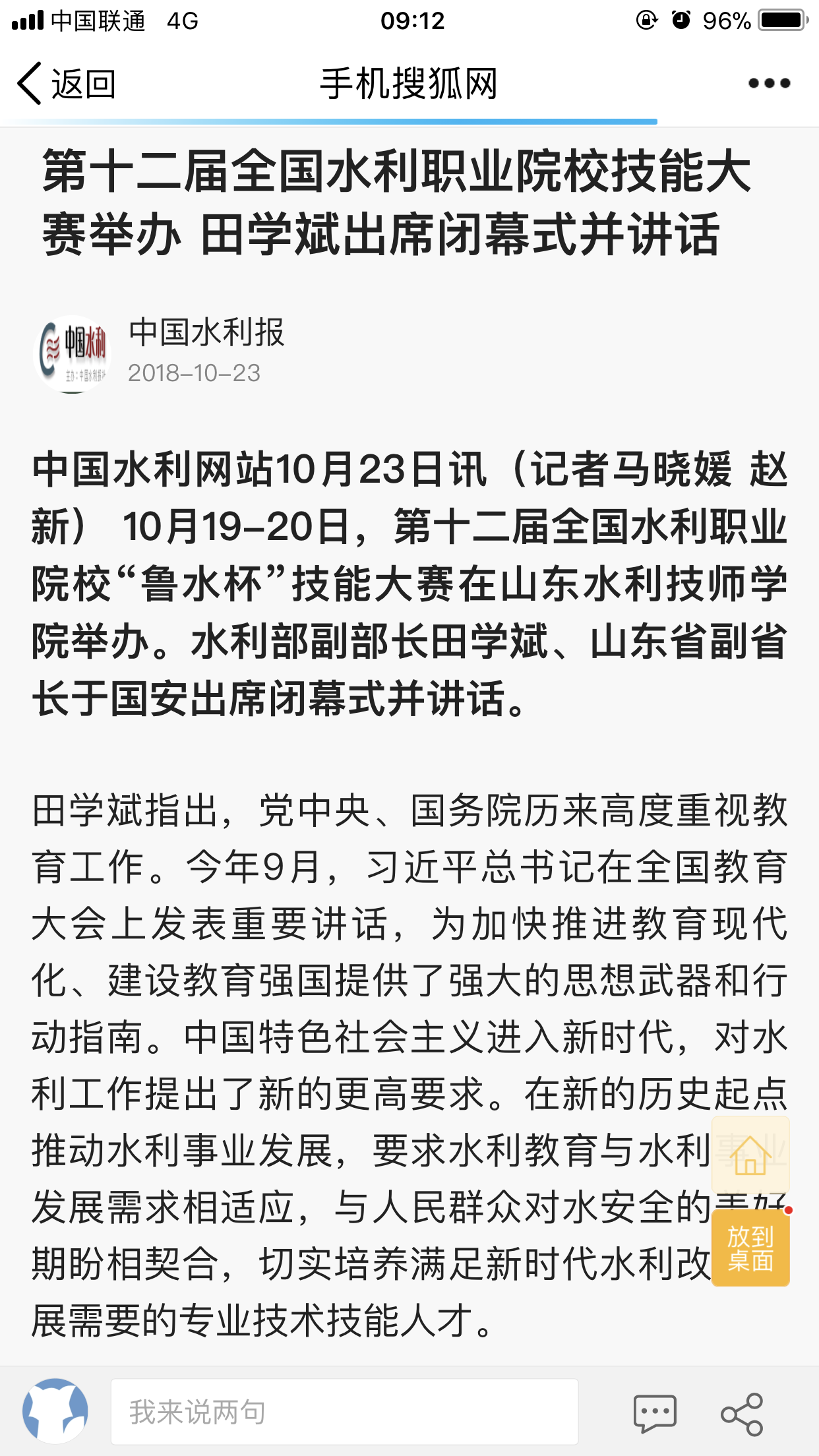Tap the 放到桌面 button
Viewport: 819px width, 1456px height.
tap(750, 1248)
